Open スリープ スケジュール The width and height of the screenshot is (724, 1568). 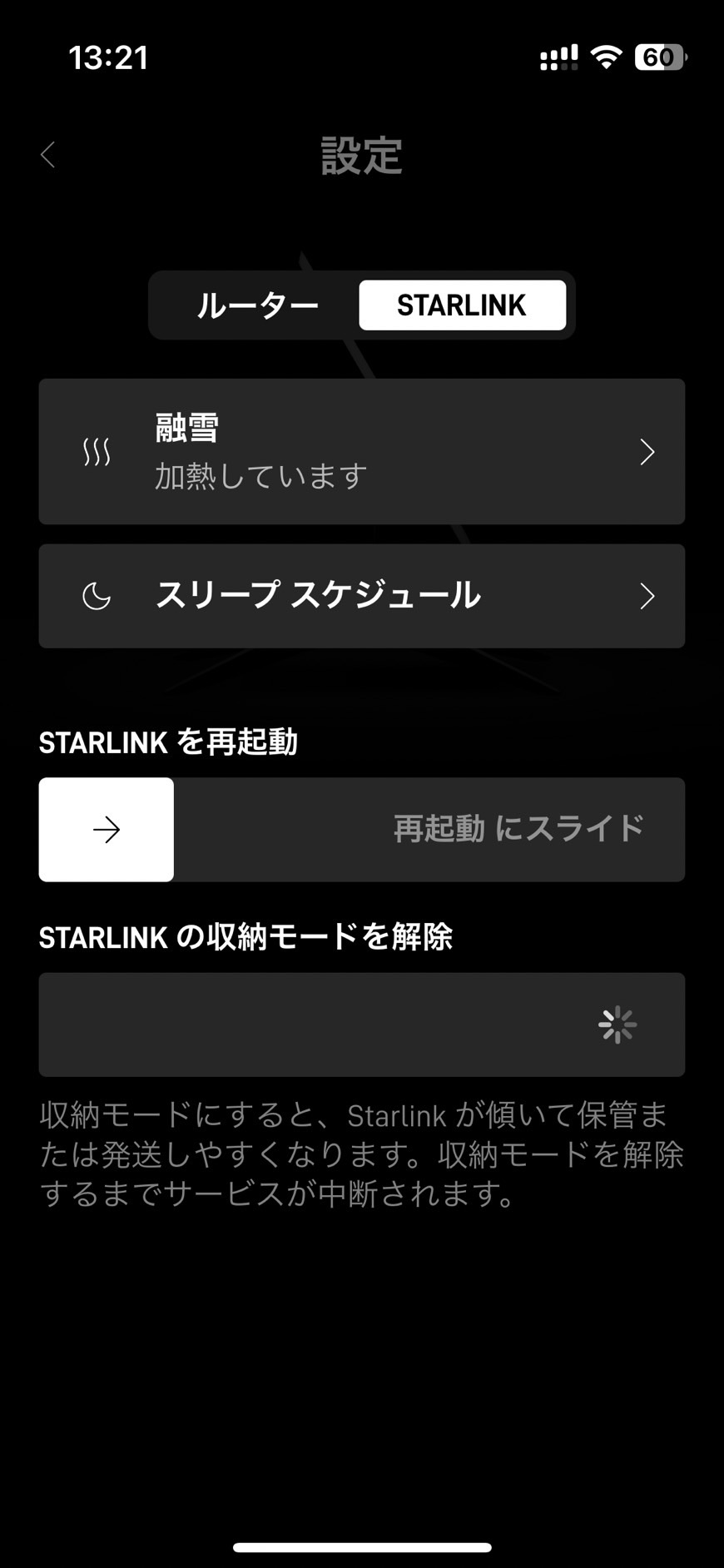click(x=362, y=596)
